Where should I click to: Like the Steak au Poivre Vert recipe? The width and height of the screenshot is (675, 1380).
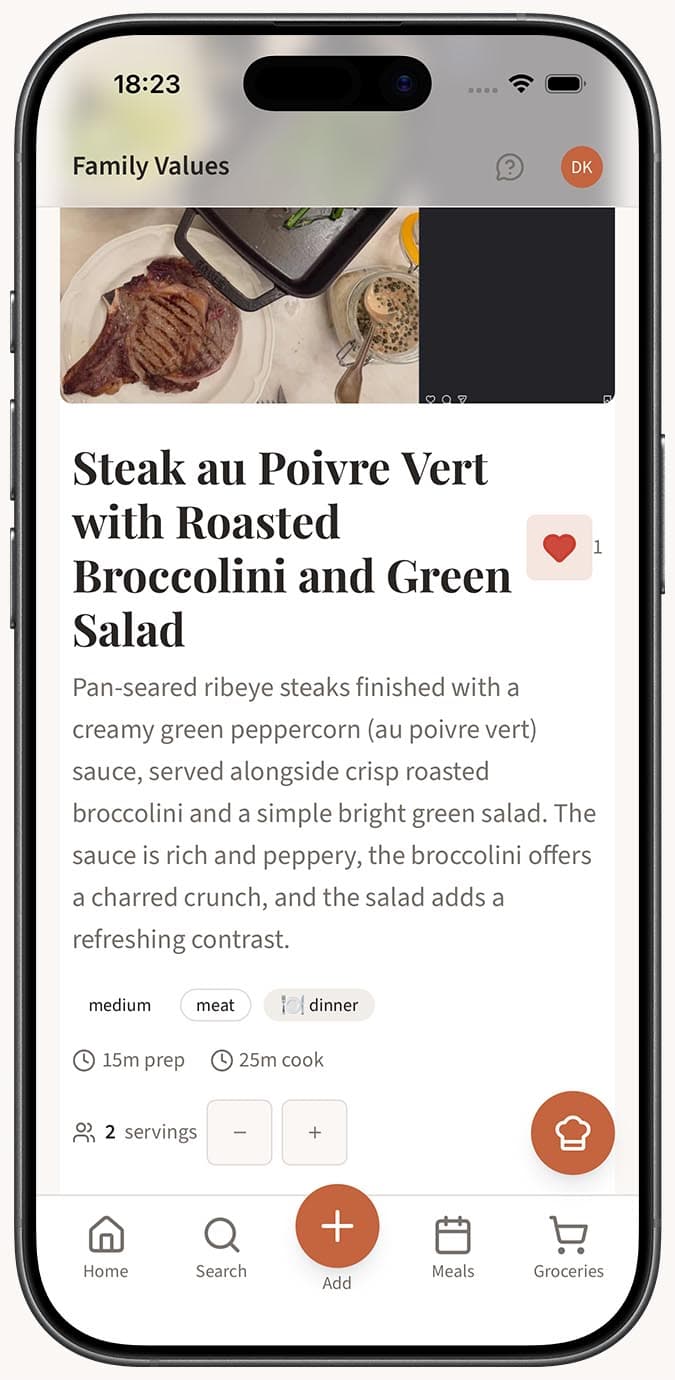point(559,547)
